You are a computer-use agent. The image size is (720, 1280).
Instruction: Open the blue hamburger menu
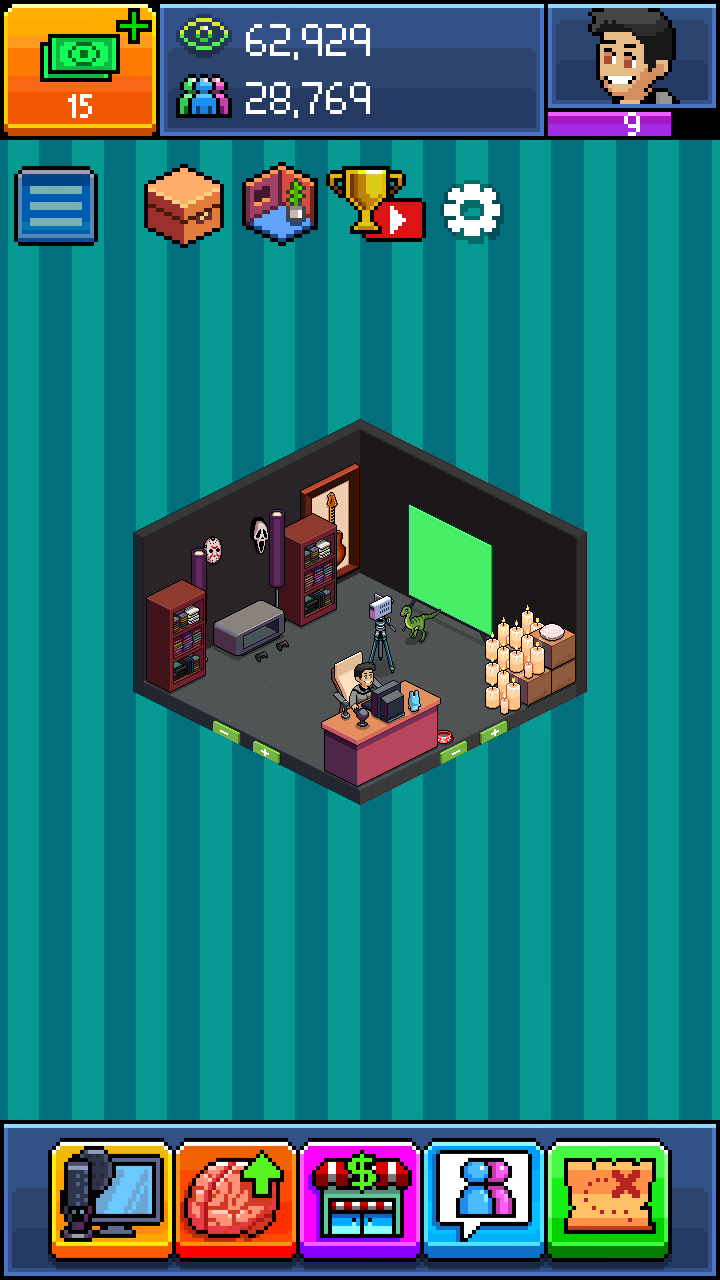(56, 206)
